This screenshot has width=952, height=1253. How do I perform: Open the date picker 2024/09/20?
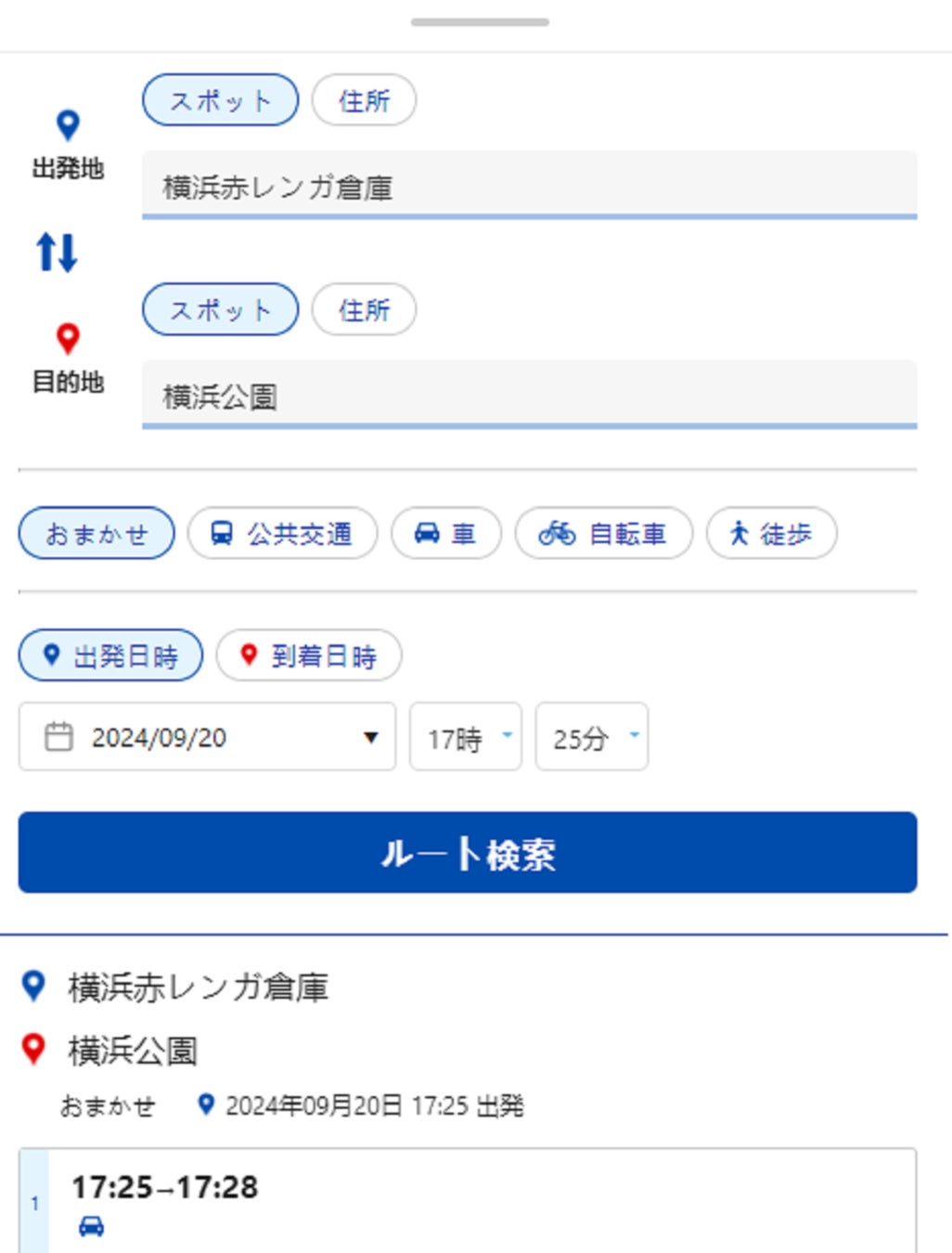[207, 738]
